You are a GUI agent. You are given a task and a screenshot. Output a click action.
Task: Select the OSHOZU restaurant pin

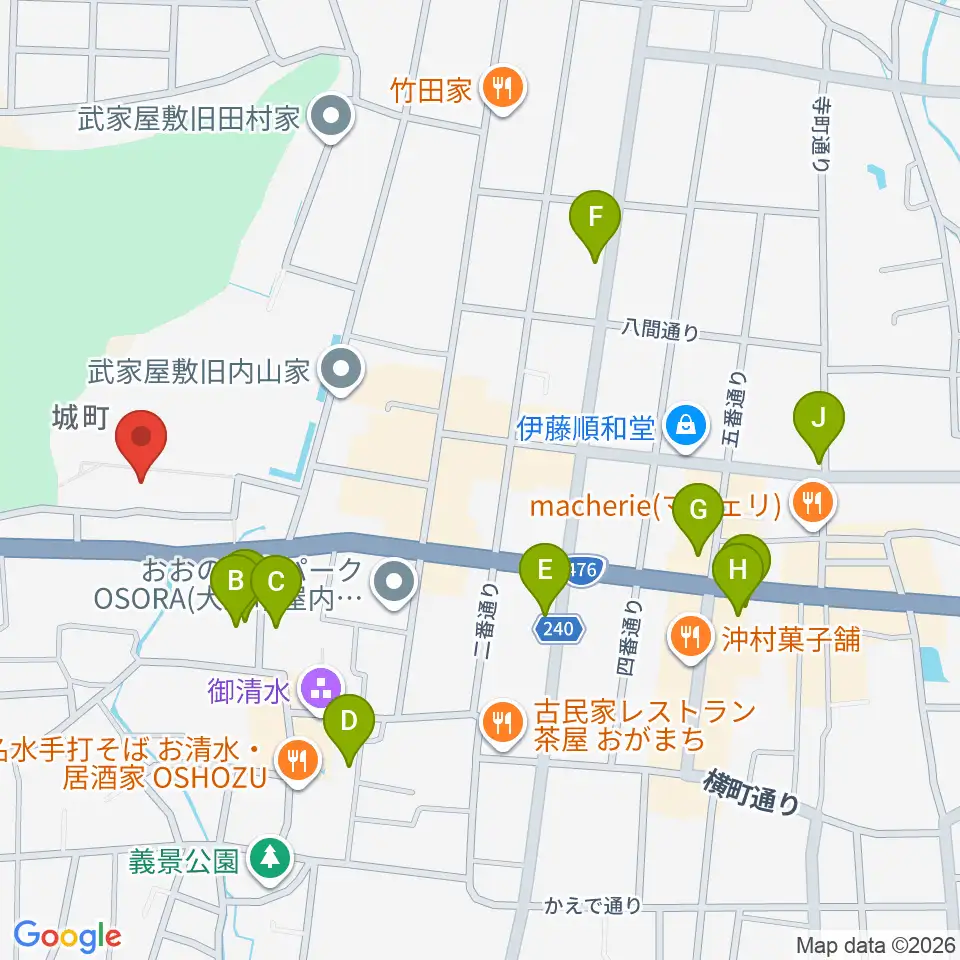click(x=298, y=762)
